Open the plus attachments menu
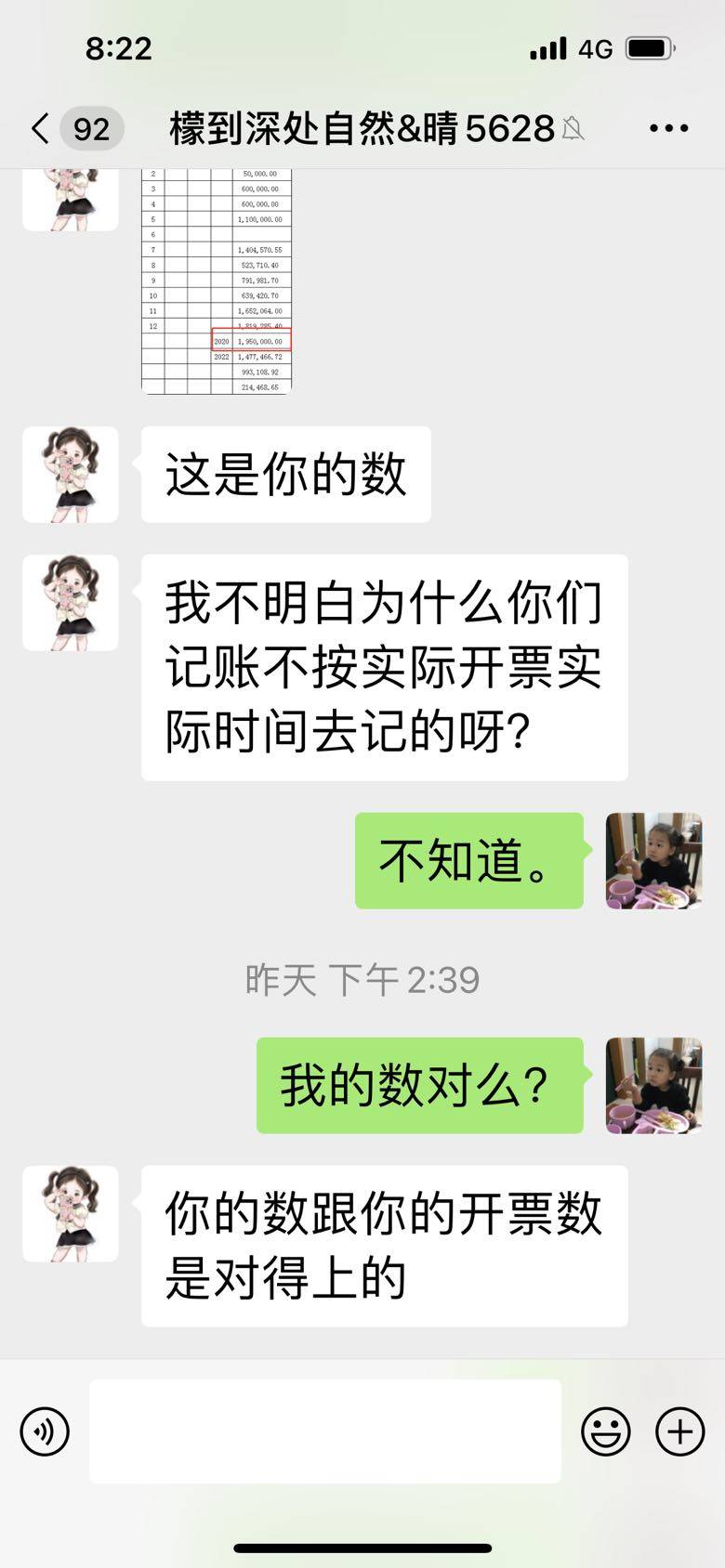Image resolution: width=725 pixels, height=1568 pixels. [x=679, y=1431]
